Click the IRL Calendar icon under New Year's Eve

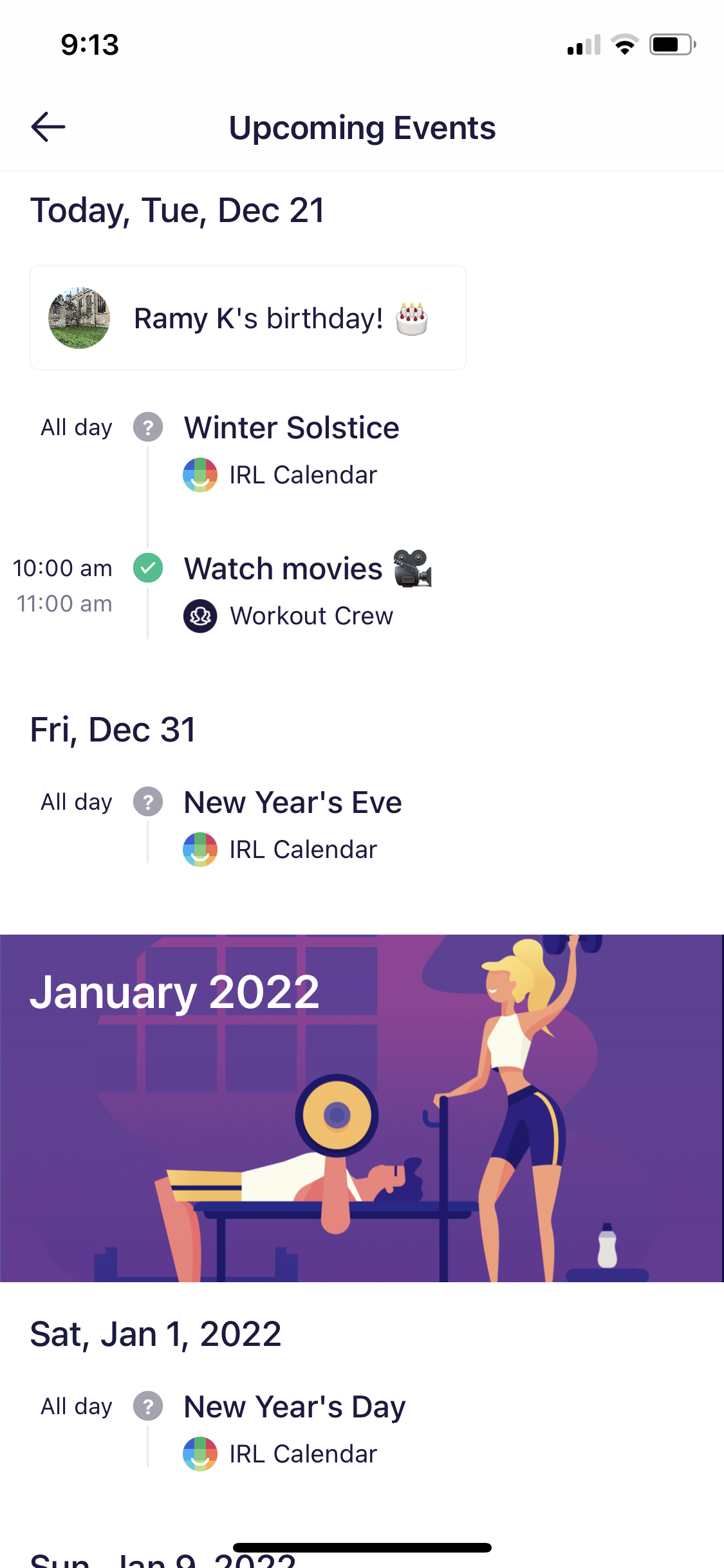click(x=200, y=849)
